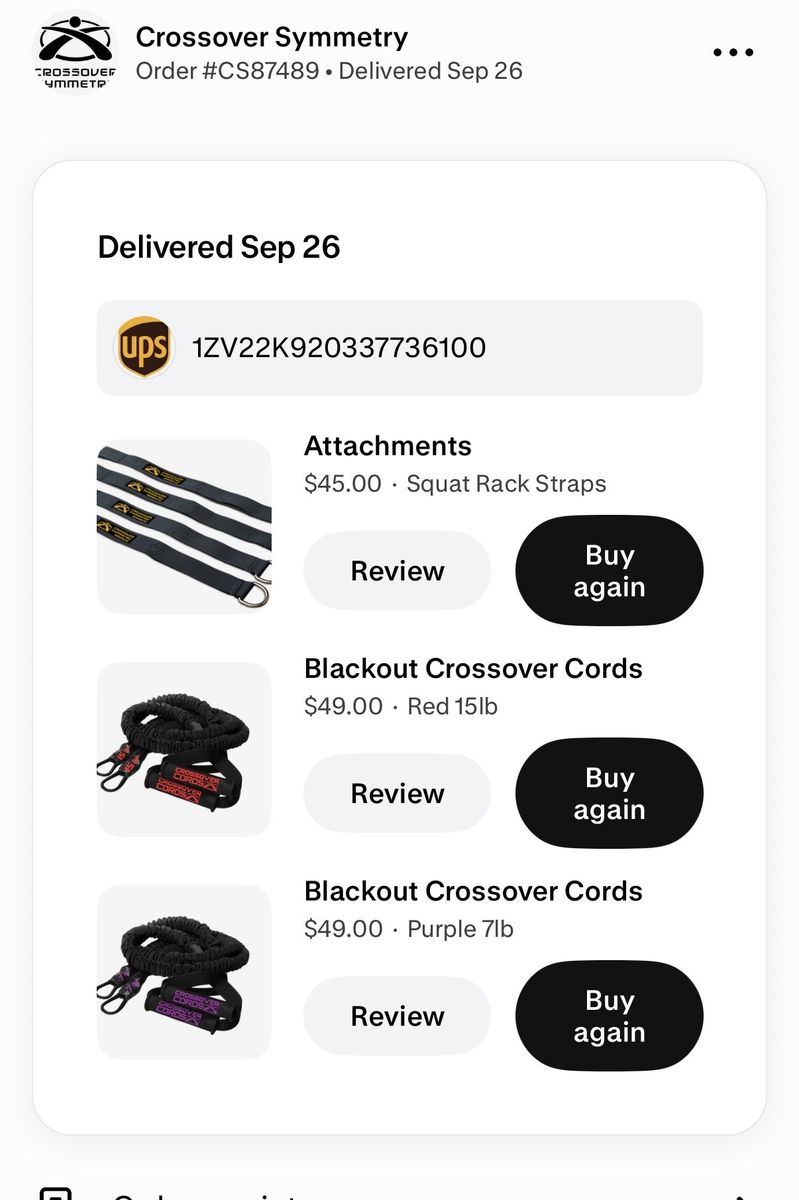799x1200 pixels.
Task: Write a review for Red 15lb cords
Action: click(x=397, y=794)
